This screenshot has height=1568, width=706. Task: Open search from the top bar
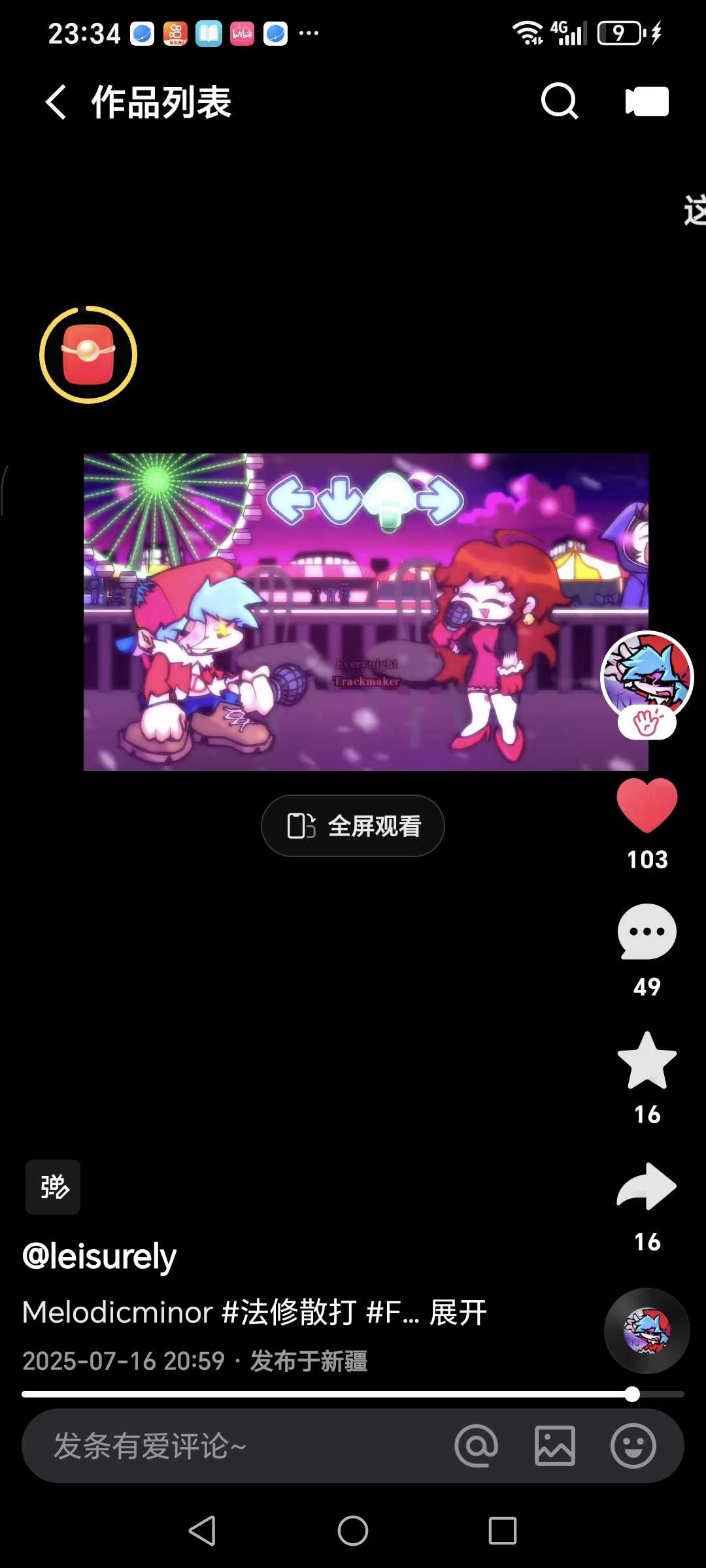(560, 101)
